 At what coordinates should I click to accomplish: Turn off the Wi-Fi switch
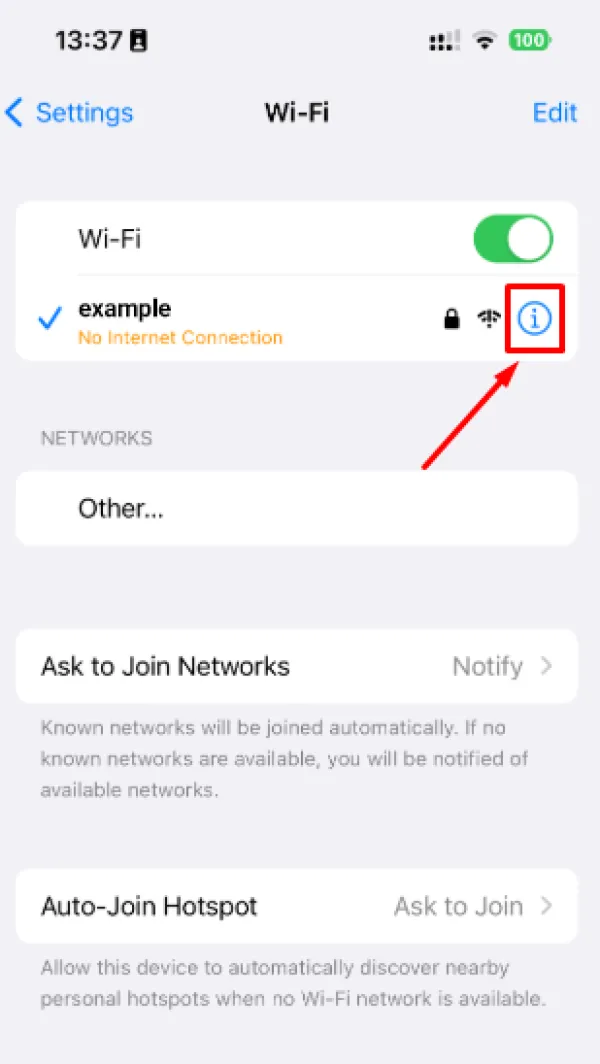coord(512,240)
